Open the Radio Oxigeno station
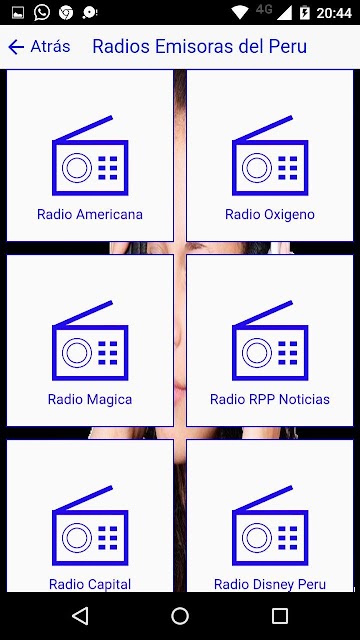 (270, 156)
